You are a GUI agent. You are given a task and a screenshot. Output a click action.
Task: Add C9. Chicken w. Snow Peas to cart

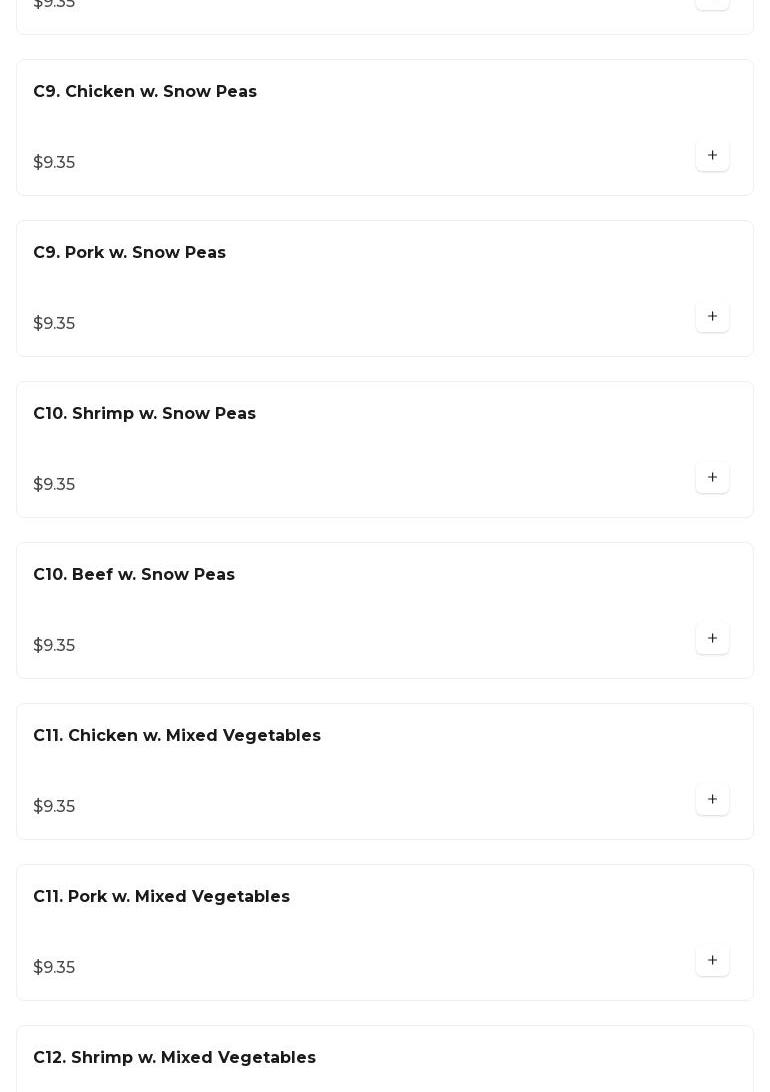pyautogui.click(x=712, y=156)
